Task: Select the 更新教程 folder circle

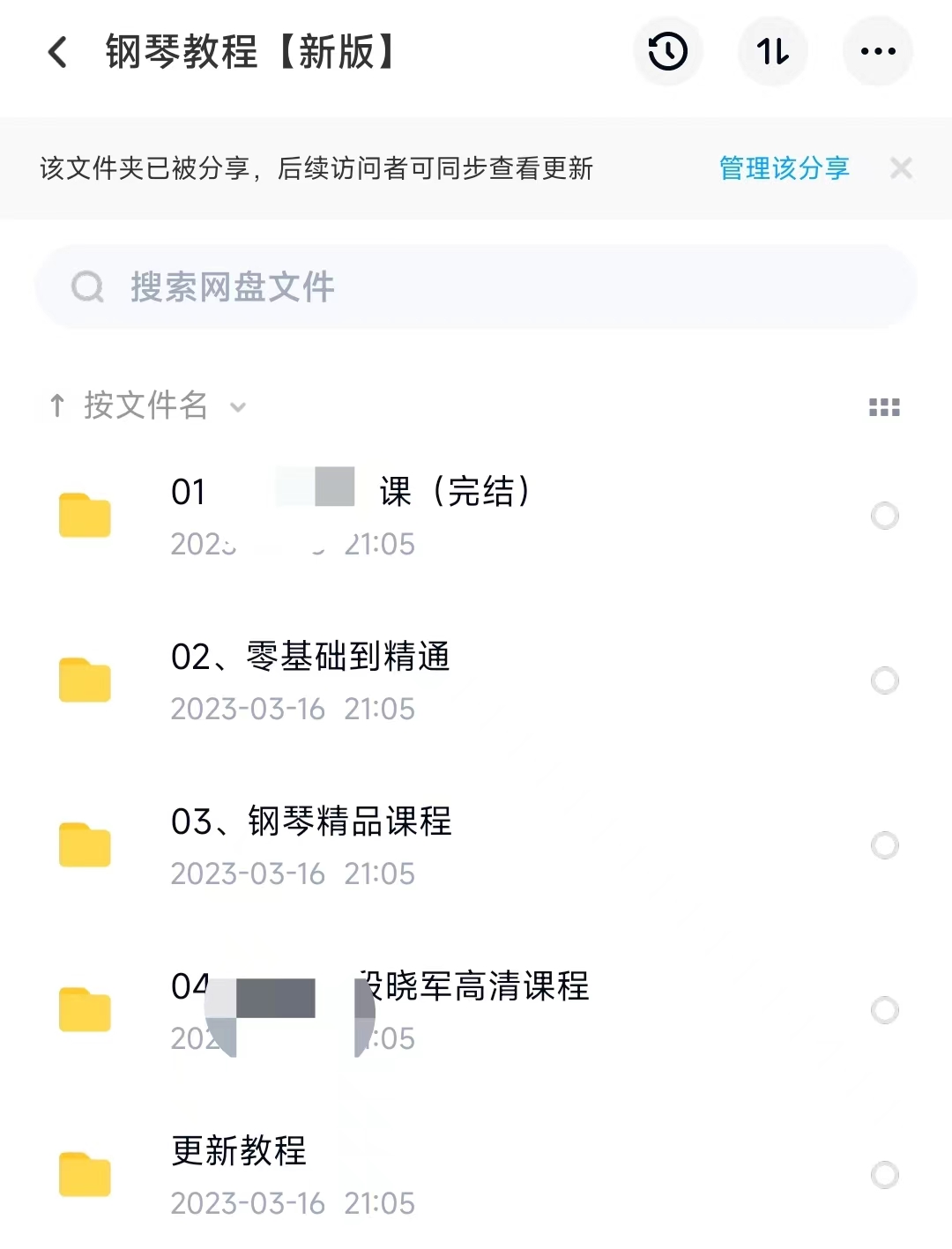Action: [884, 1175]
